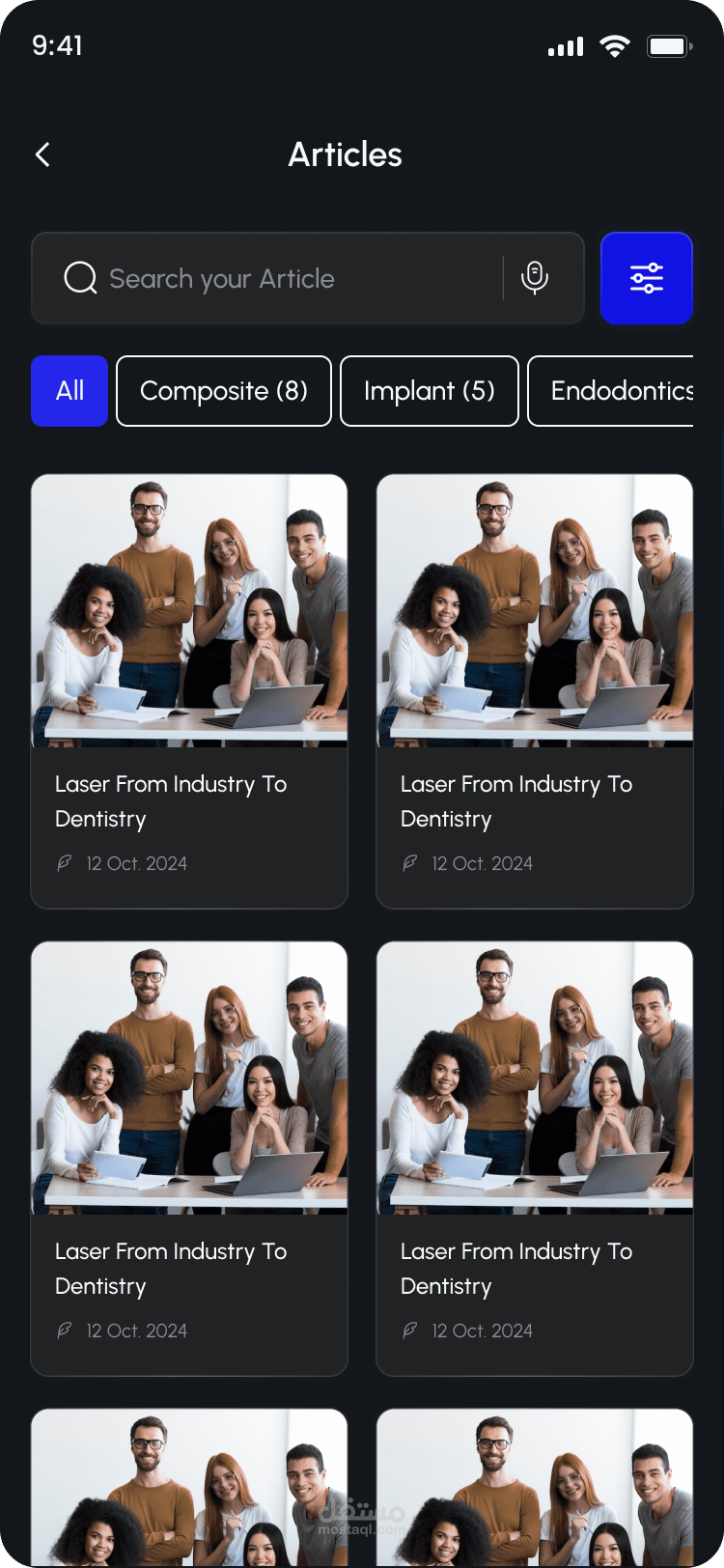Select the All category chip

click(70, 391)
